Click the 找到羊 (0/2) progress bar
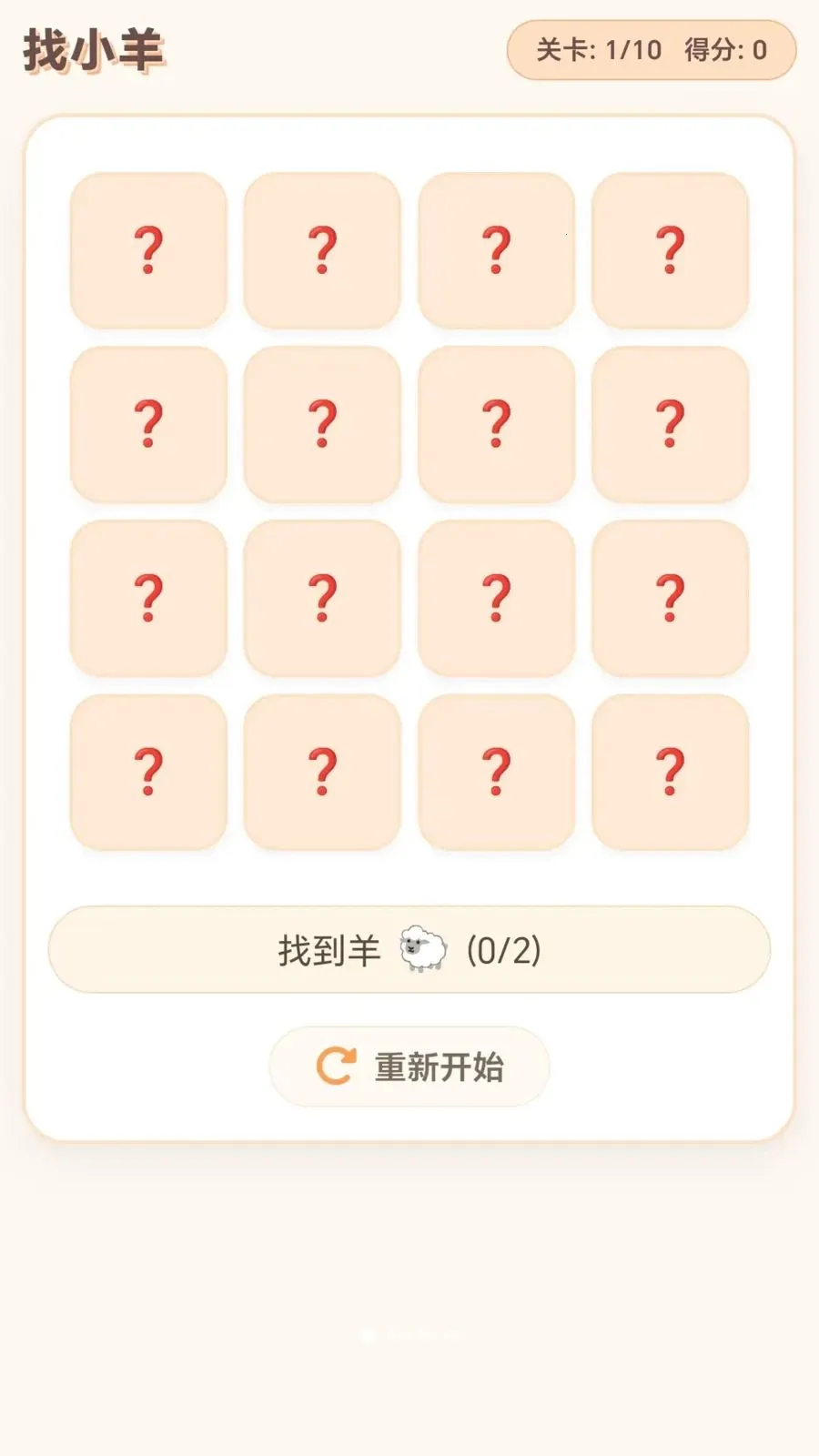 (x=409, y=949)
